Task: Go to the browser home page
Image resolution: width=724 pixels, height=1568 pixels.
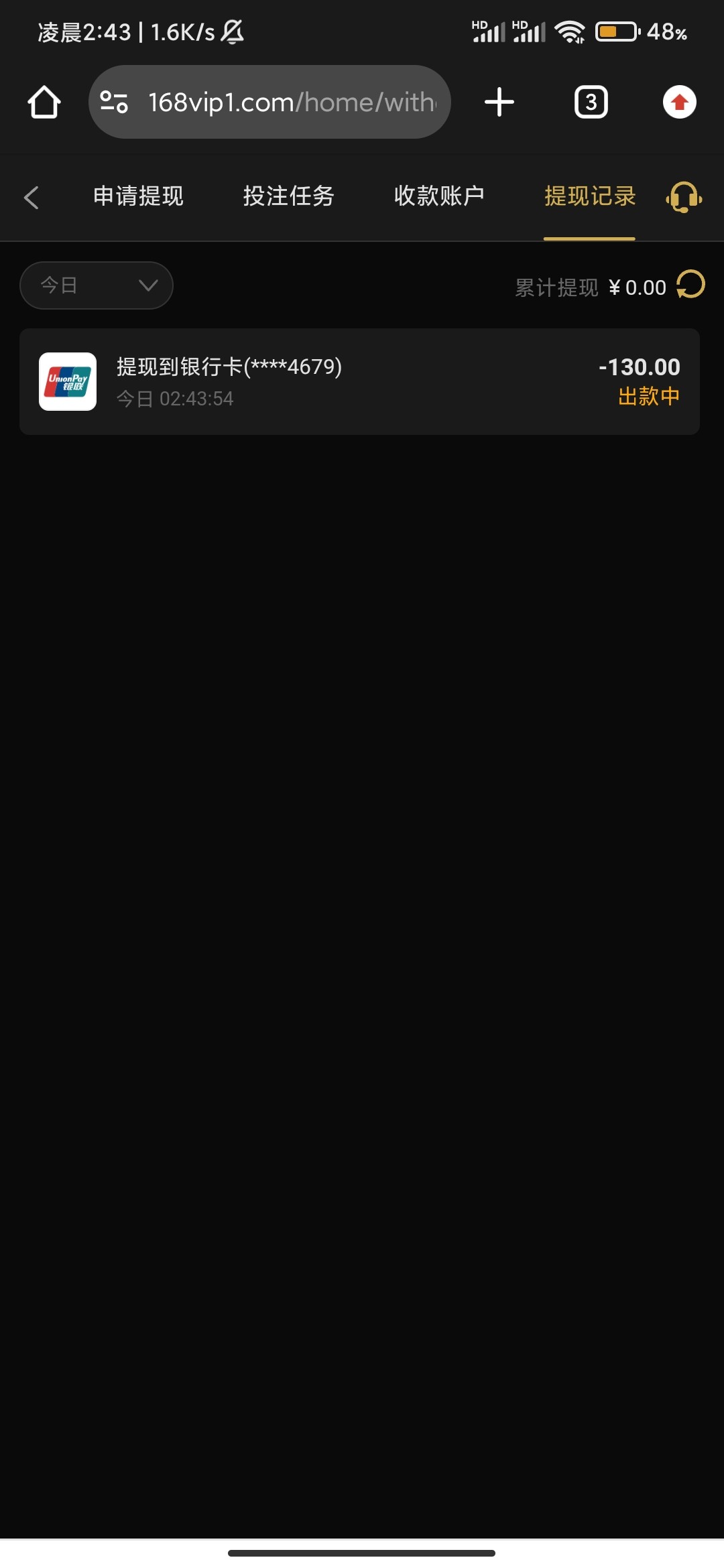Action: click(44, 102)
